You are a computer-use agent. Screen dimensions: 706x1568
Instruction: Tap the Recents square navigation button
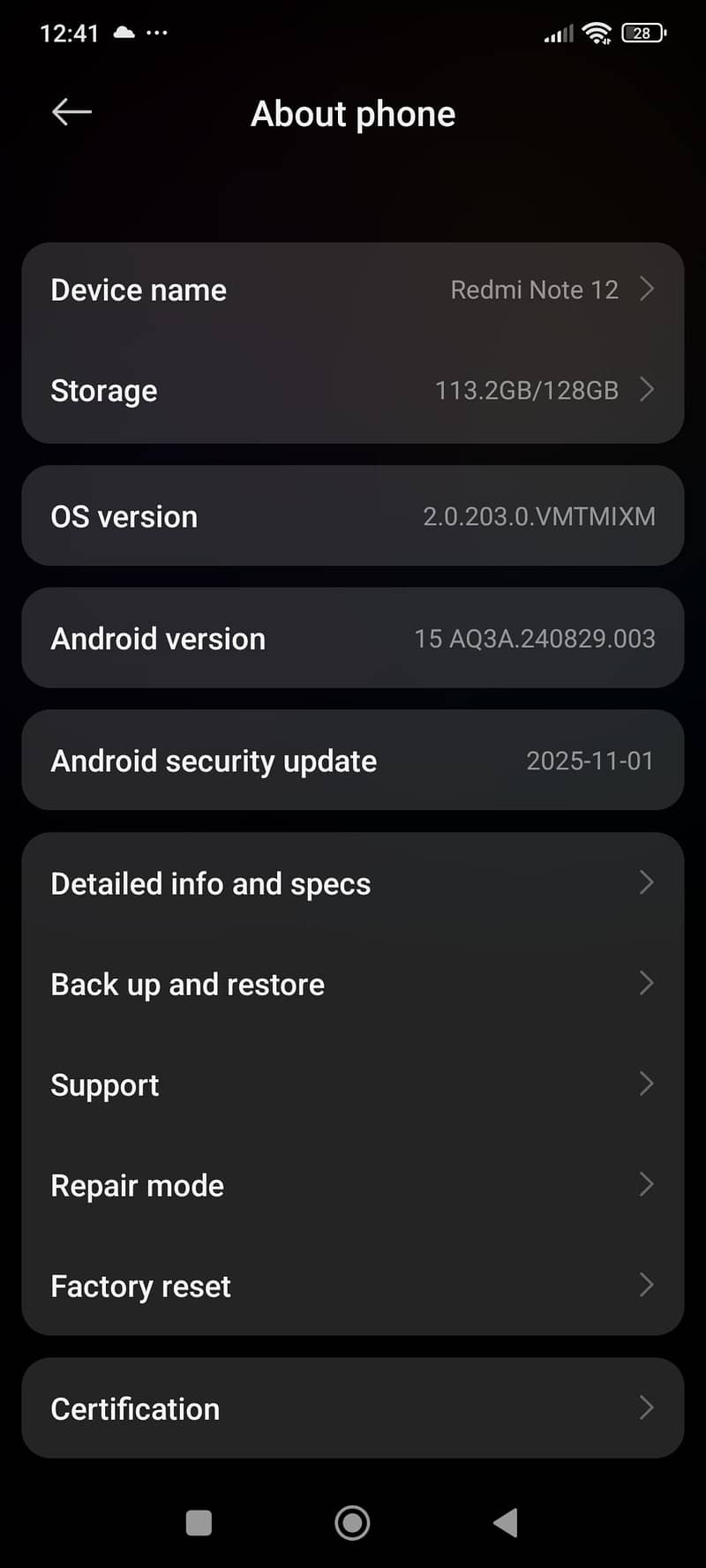tap(199, 1522)
